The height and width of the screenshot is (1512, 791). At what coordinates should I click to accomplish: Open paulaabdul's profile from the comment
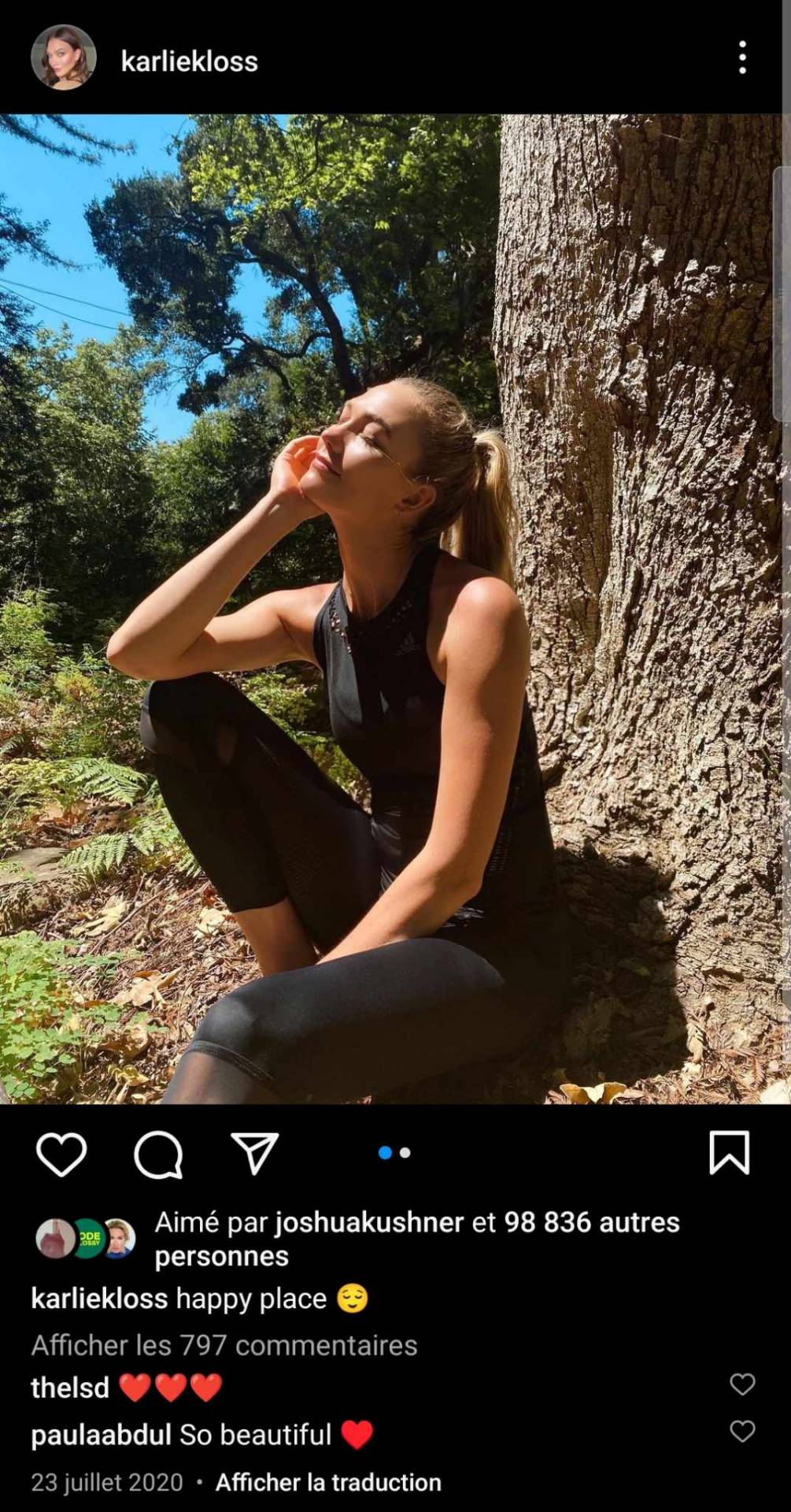(101, 1435)
